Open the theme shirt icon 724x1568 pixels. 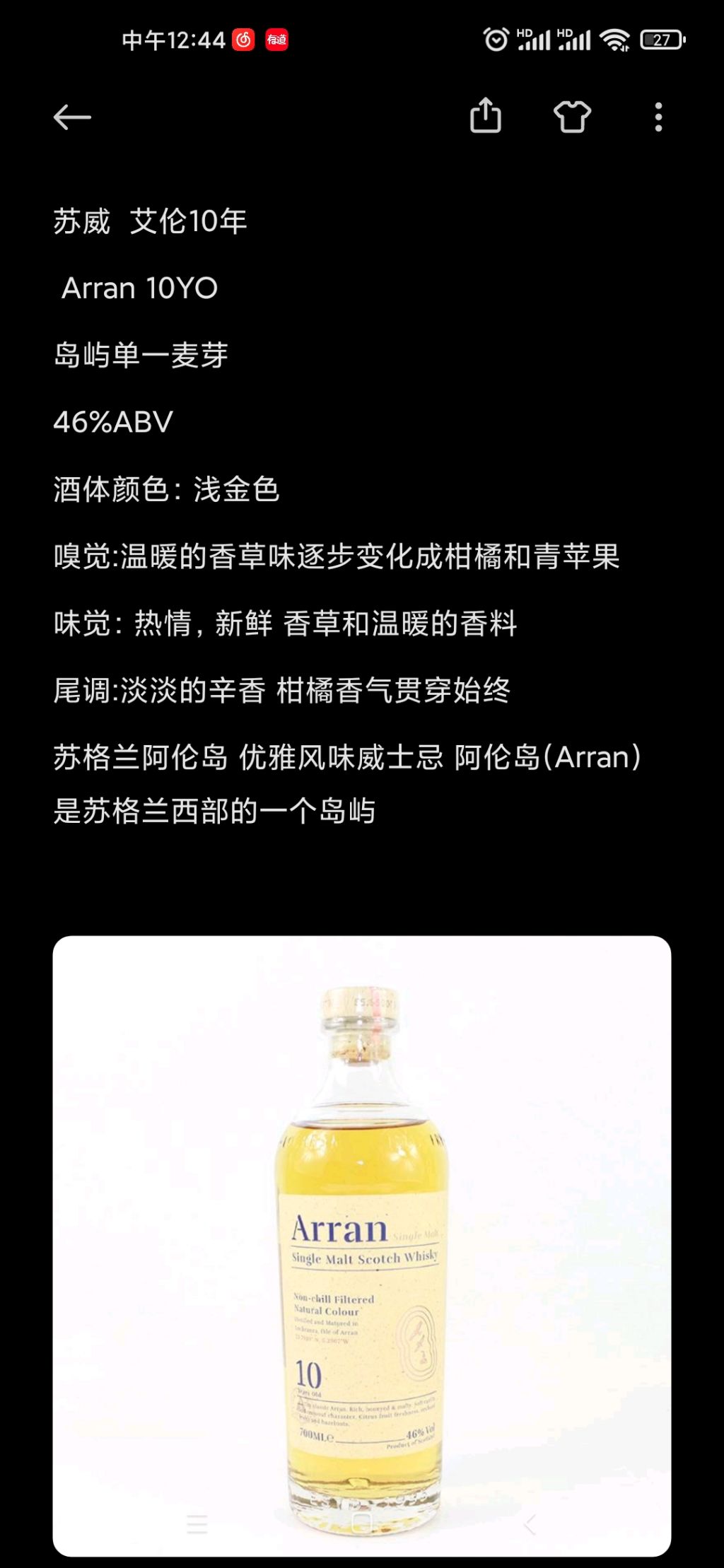click(572, 117)
